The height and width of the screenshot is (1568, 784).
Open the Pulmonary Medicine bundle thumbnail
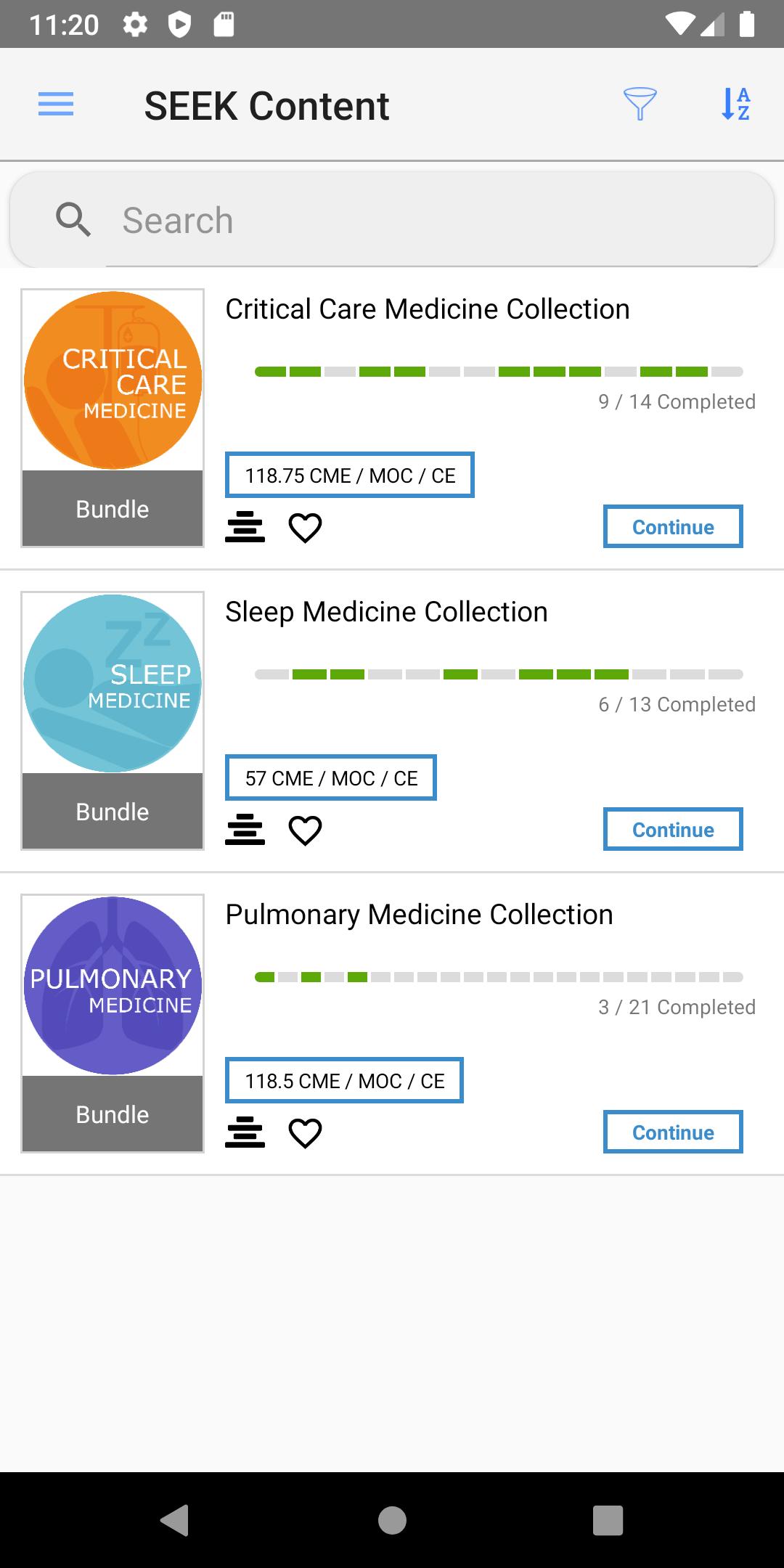[113, 1023]
